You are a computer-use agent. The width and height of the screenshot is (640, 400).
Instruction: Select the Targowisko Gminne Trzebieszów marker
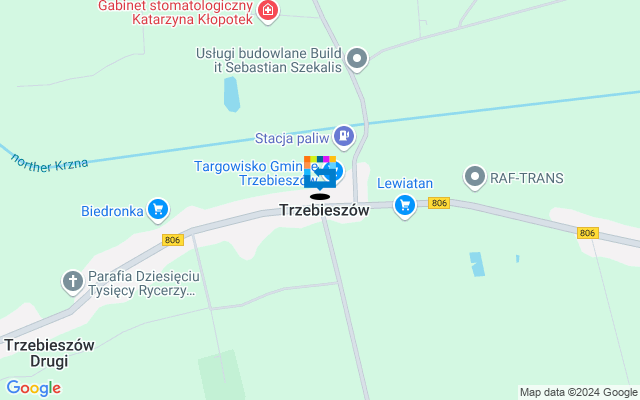(x=334, y=170)
